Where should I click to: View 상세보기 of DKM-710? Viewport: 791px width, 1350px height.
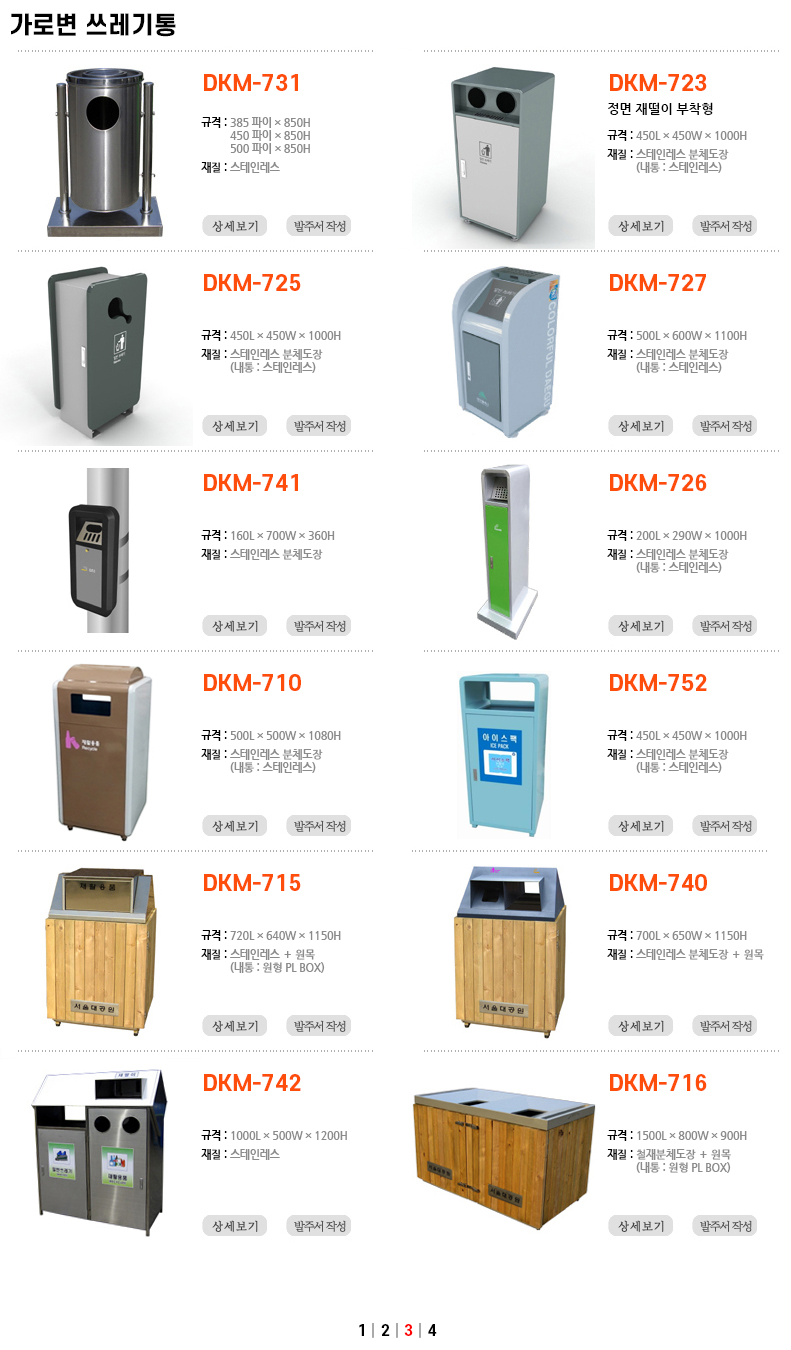(x=235, y=826)
